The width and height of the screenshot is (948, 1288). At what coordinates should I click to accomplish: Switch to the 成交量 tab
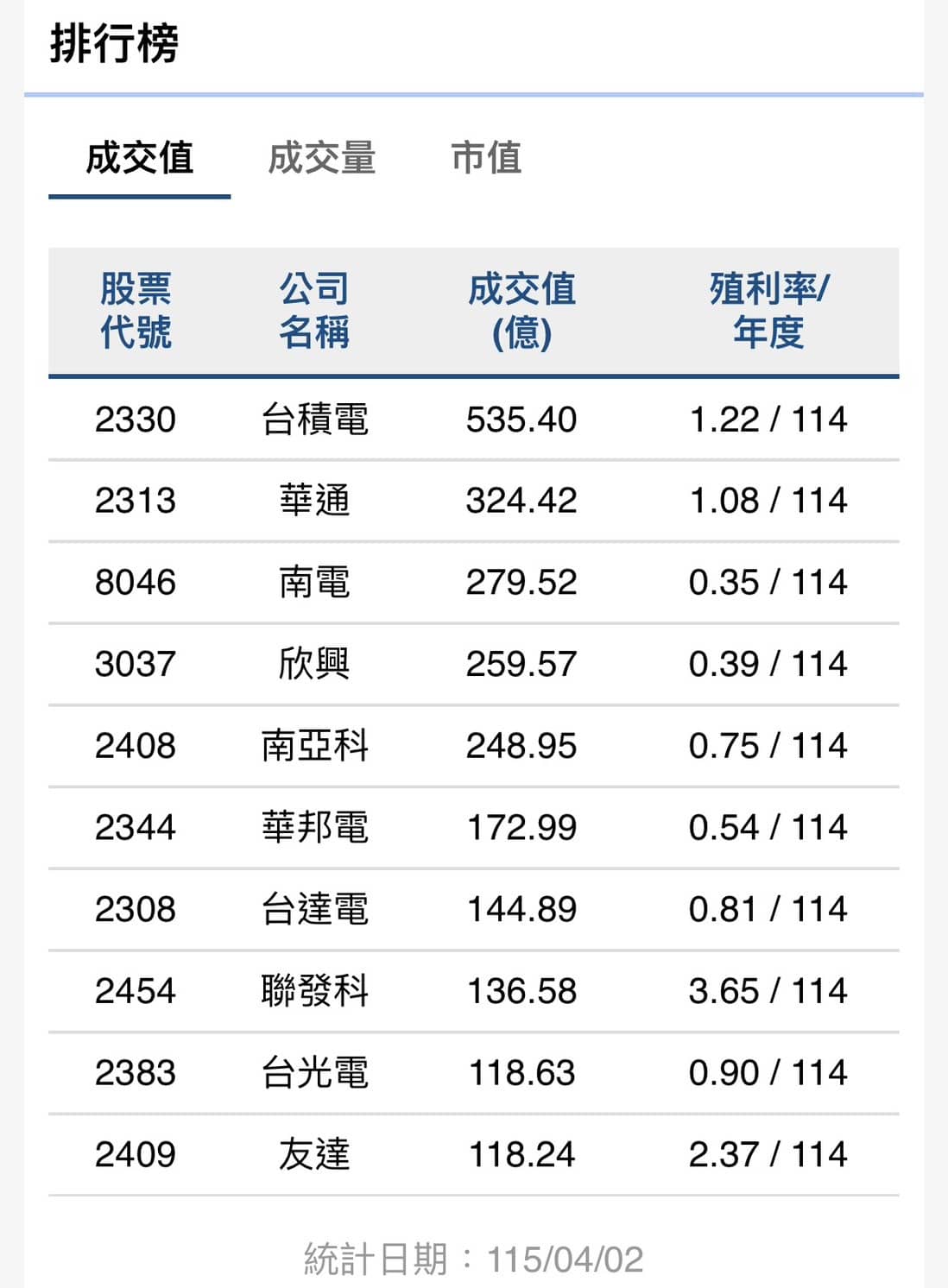[x=321, y=159]
